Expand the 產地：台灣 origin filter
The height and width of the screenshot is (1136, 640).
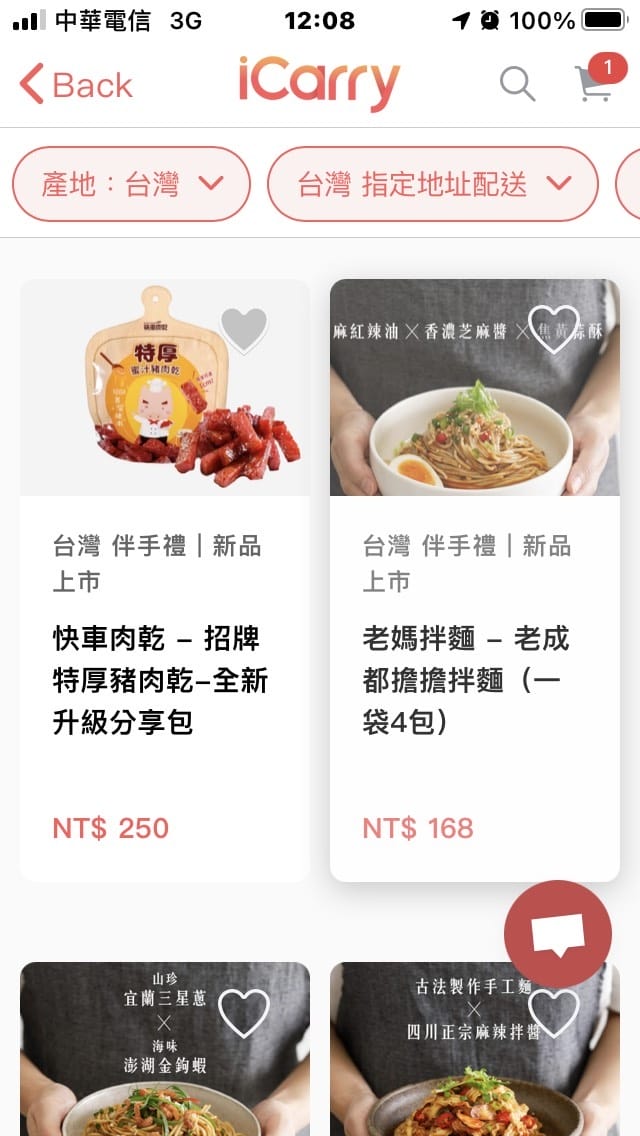(x=131, y=184)
